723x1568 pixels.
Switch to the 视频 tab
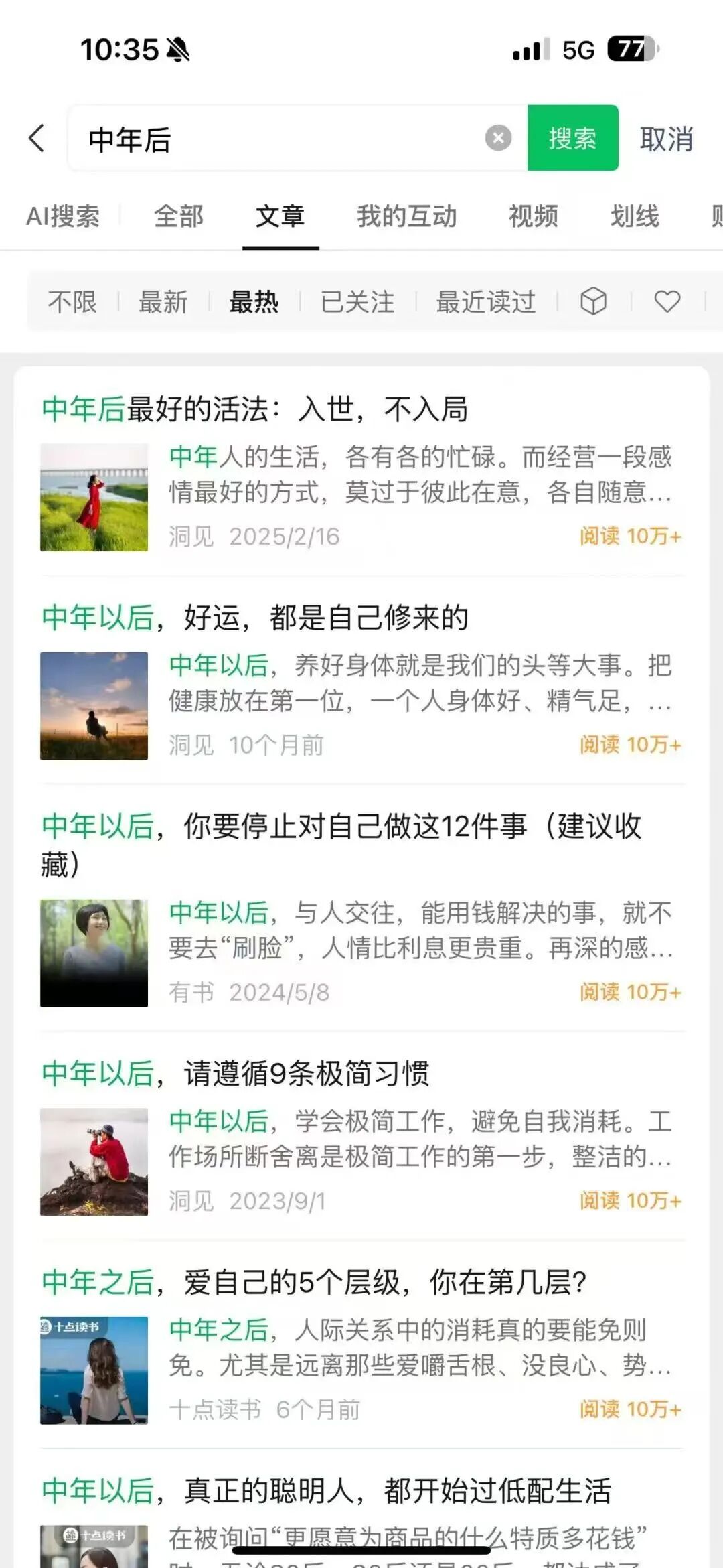(532, 216)
